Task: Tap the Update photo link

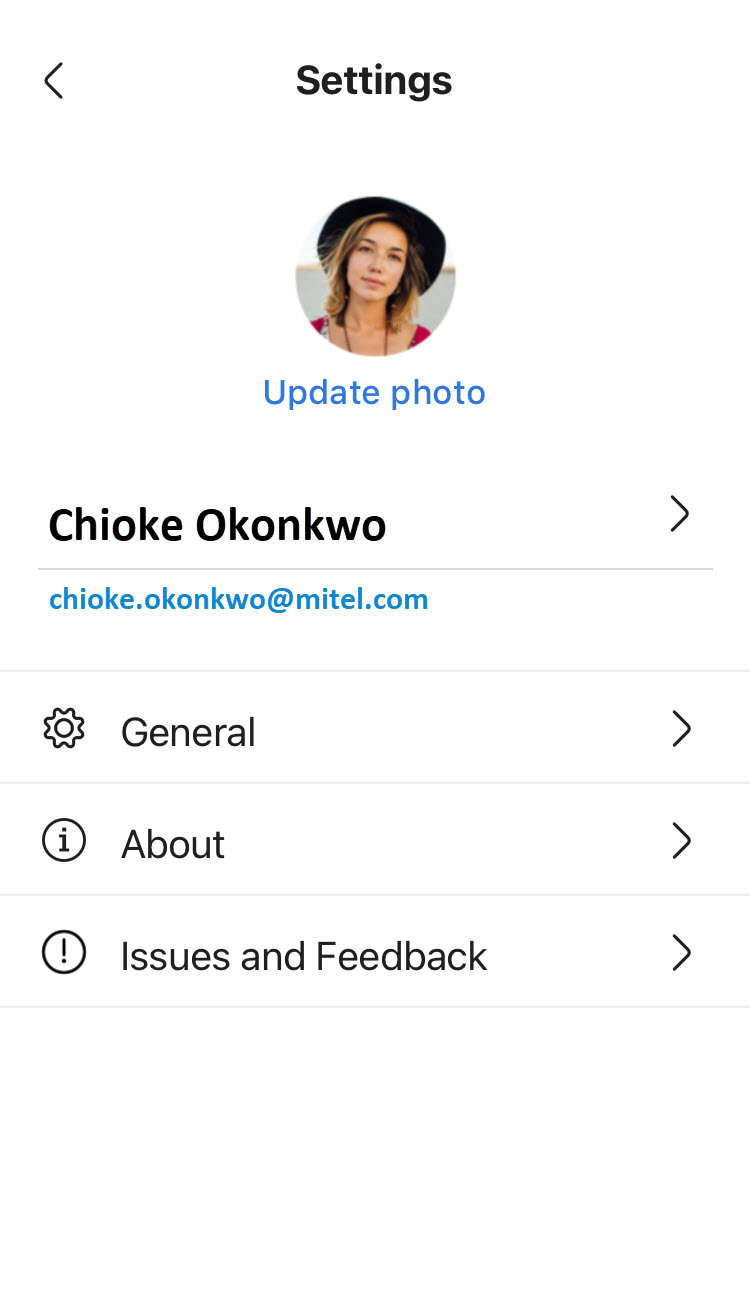Action: (374, 392)
